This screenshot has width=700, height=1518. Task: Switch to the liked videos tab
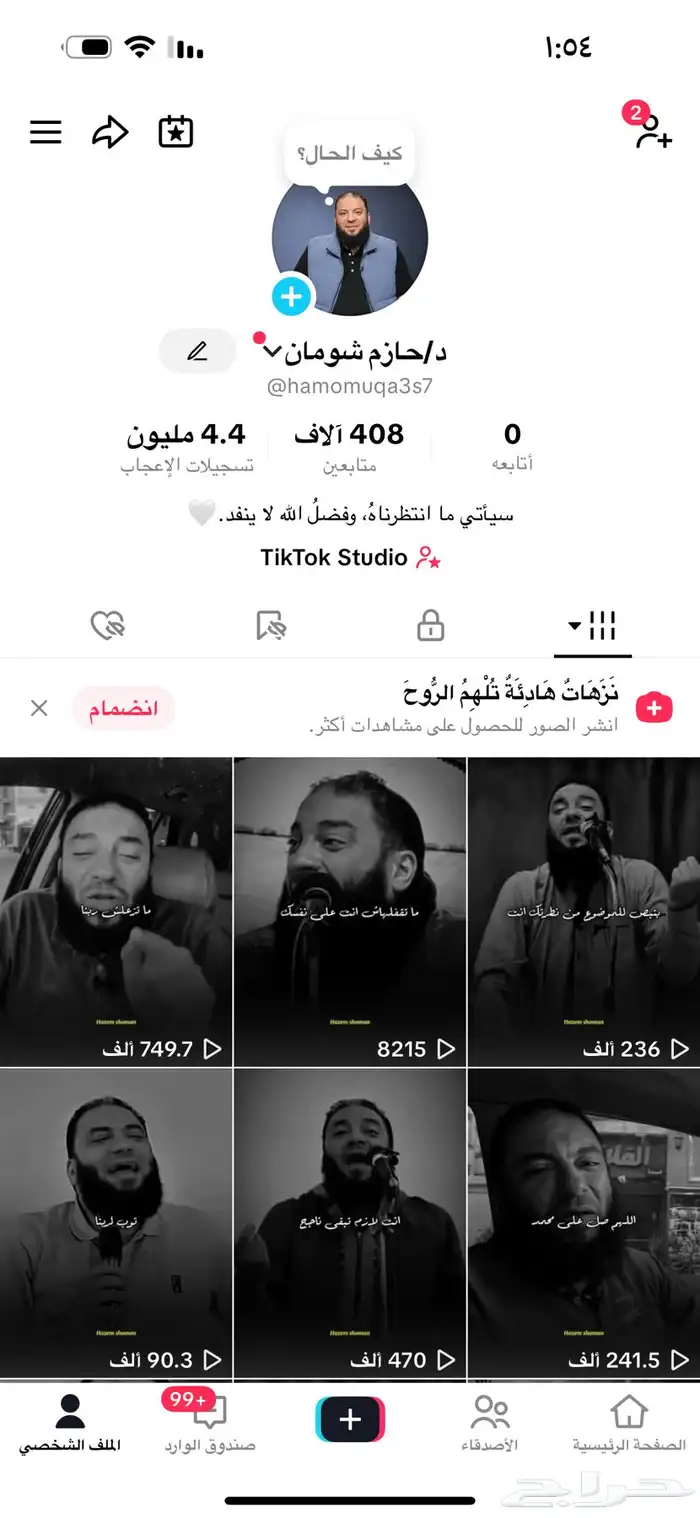[107, 627]
